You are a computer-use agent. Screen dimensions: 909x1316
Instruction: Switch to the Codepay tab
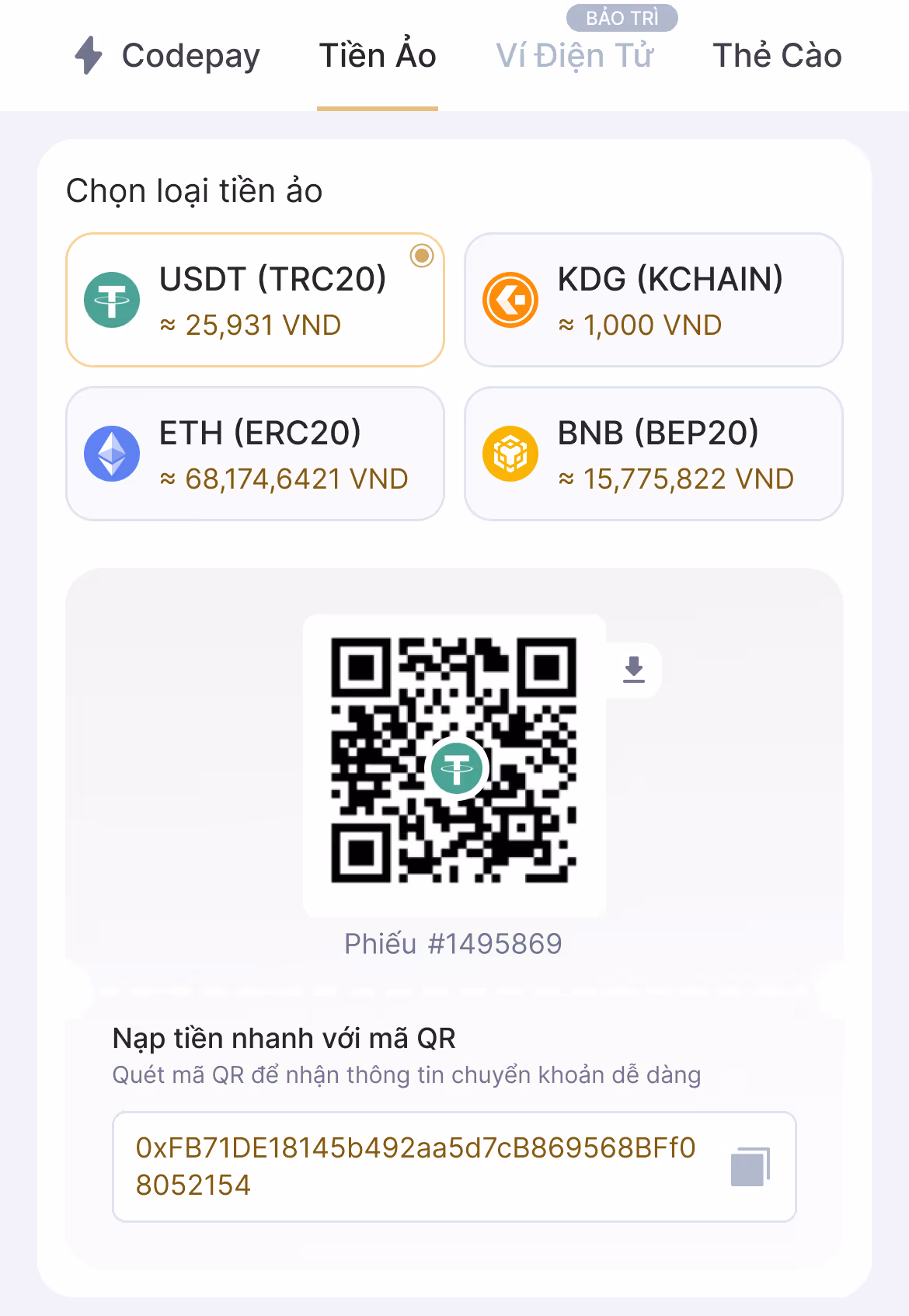[168, 56]
